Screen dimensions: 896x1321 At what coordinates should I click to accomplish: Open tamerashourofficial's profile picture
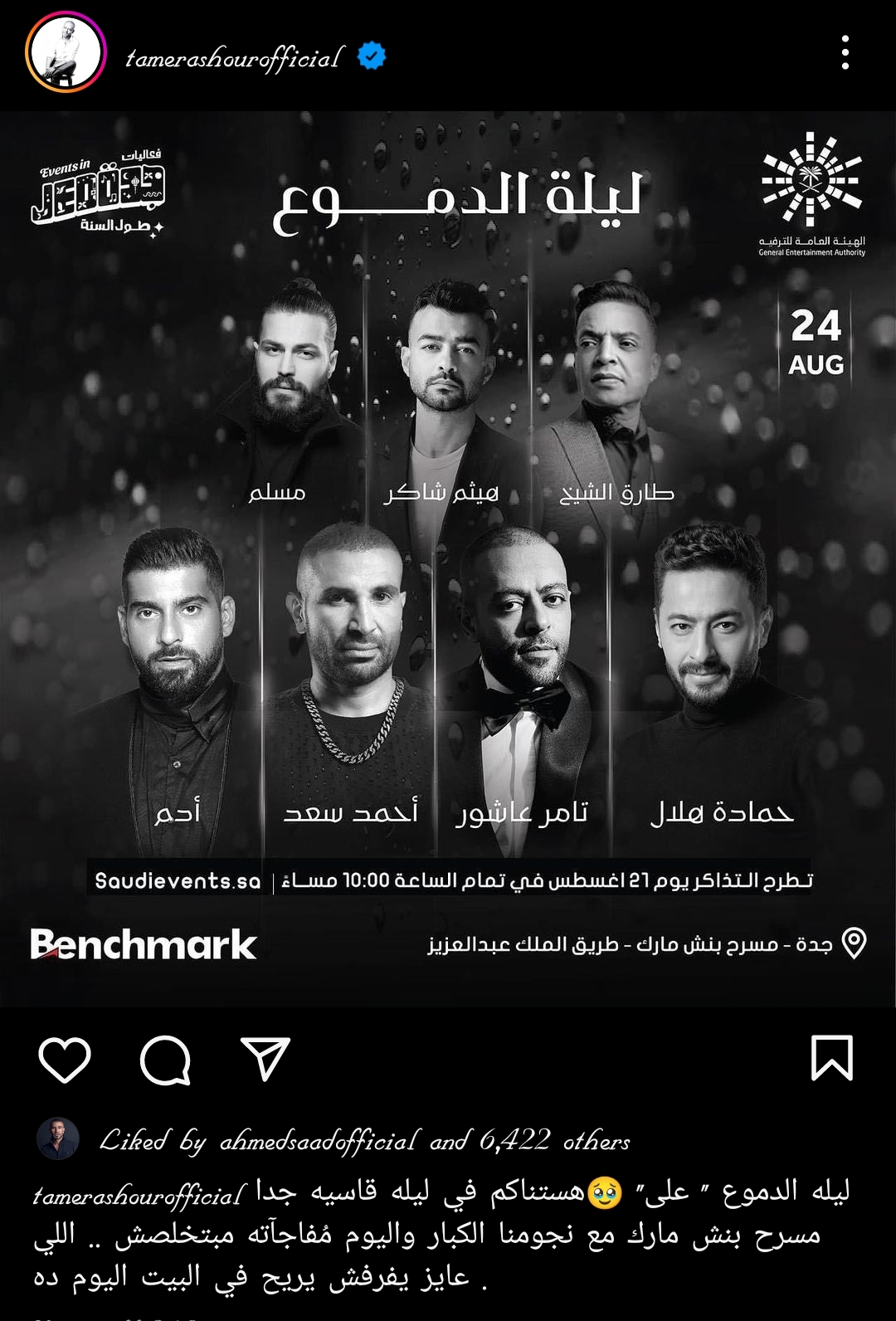click(66, 52)
